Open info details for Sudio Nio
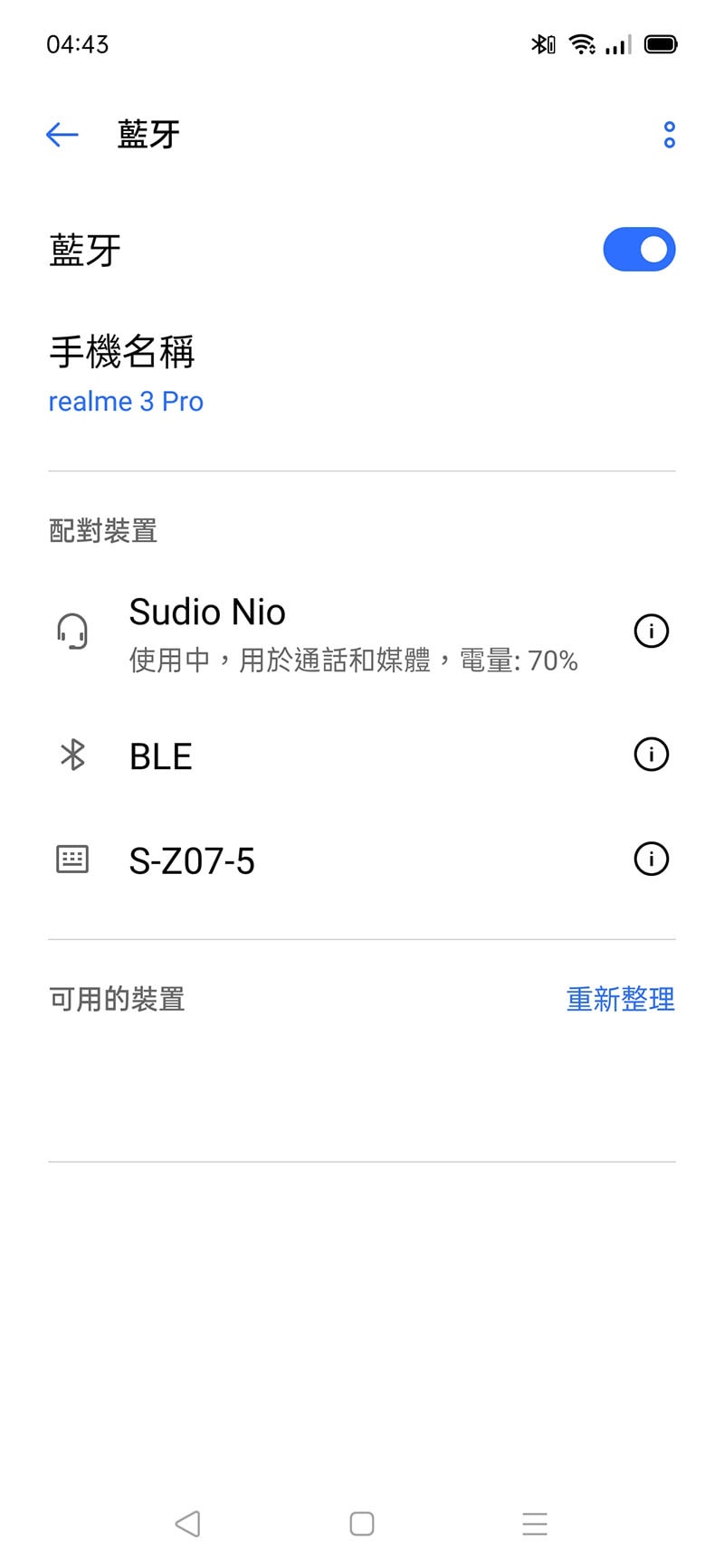The height and width of the screenshot is (1568, 724). coord(652,631)
